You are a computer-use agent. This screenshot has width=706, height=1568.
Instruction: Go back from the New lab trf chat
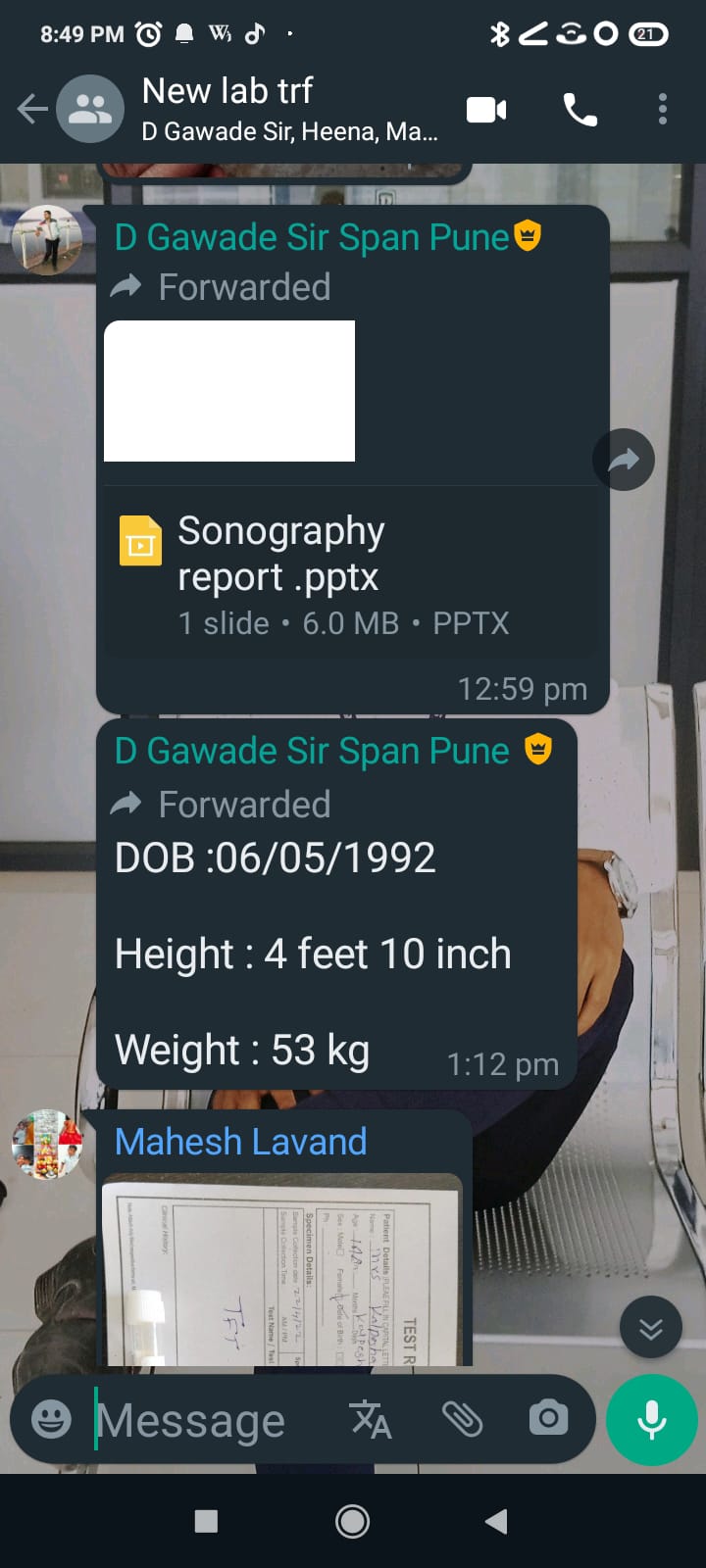click(x=32, y=109)
